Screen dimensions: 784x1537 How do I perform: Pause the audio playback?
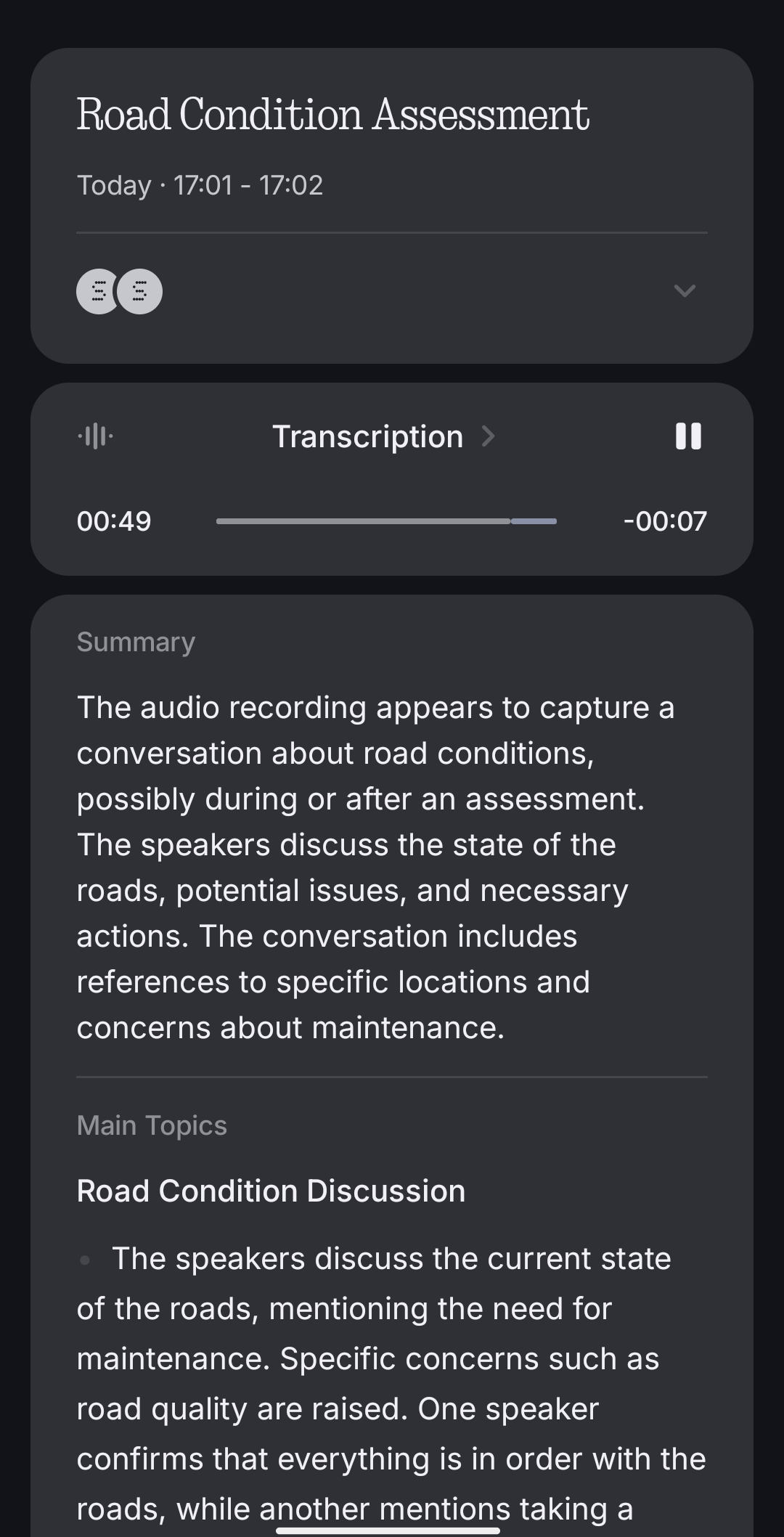click(688, 436)
